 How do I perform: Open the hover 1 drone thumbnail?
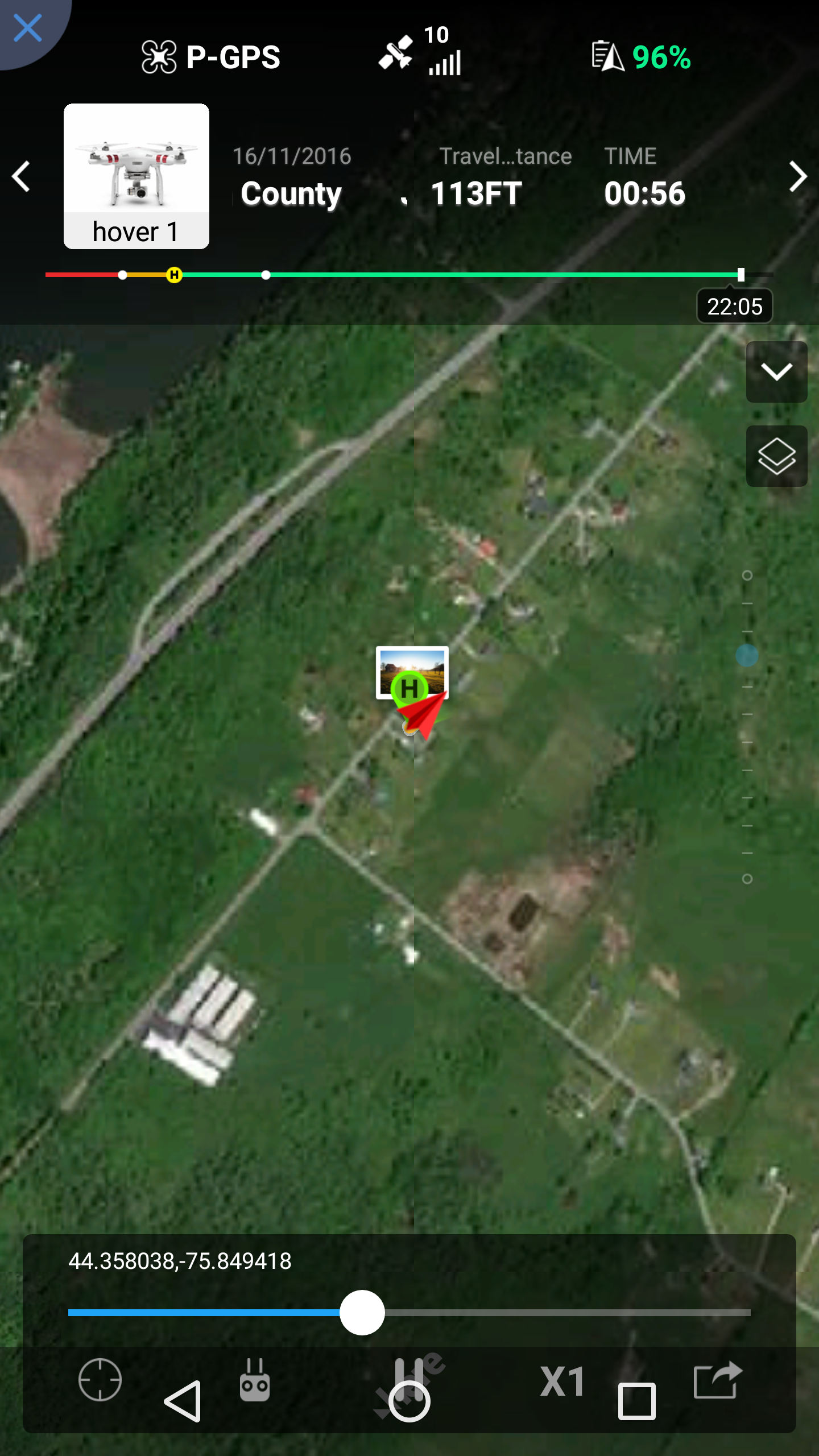pyautogui.click(x=136, y=176)
